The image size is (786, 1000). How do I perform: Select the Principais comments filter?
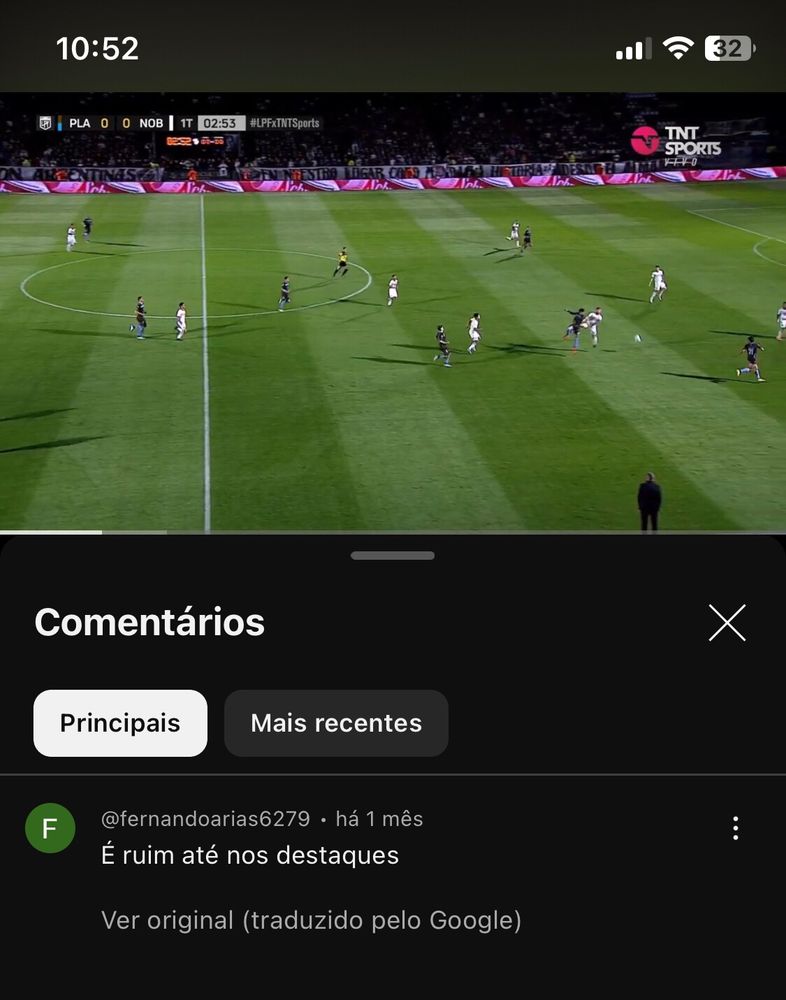point(120,723)
